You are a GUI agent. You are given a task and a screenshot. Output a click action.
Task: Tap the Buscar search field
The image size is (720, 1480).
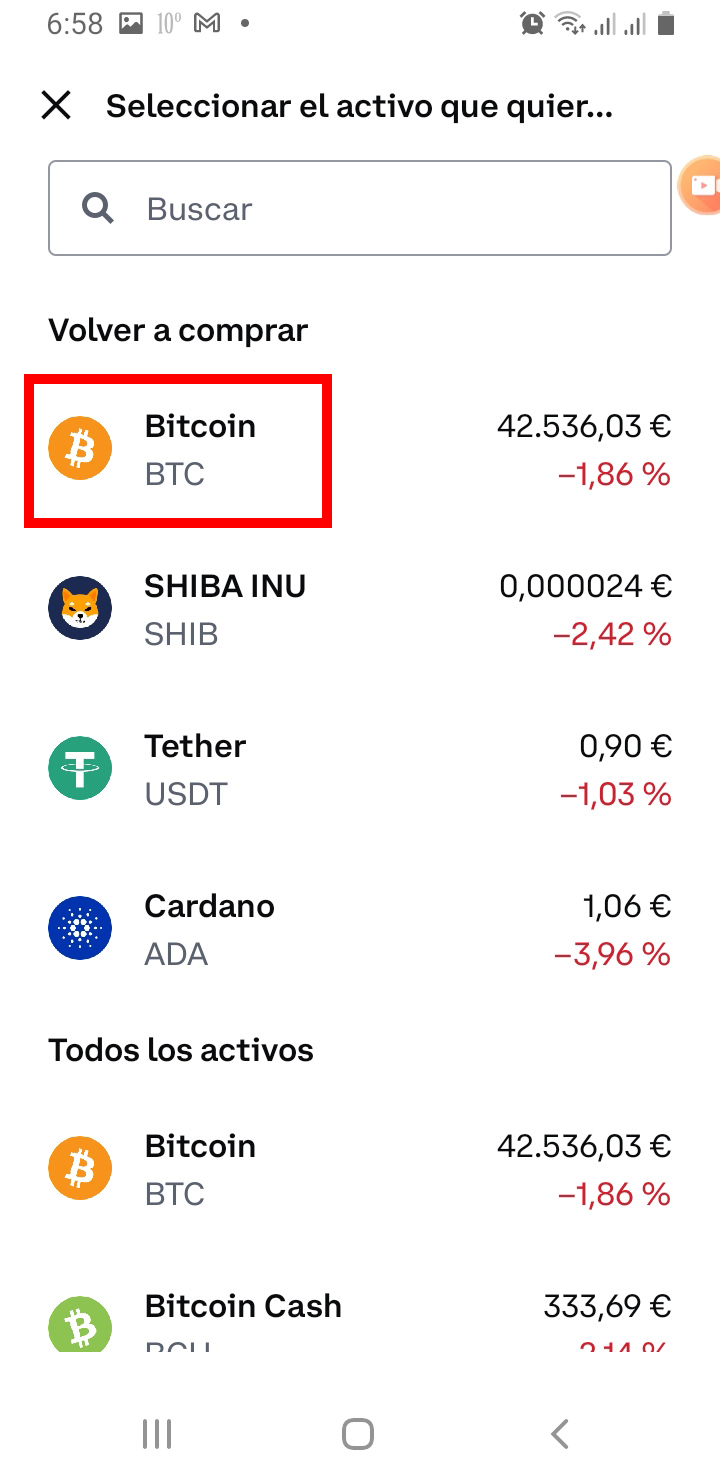(x=360, y=208)
